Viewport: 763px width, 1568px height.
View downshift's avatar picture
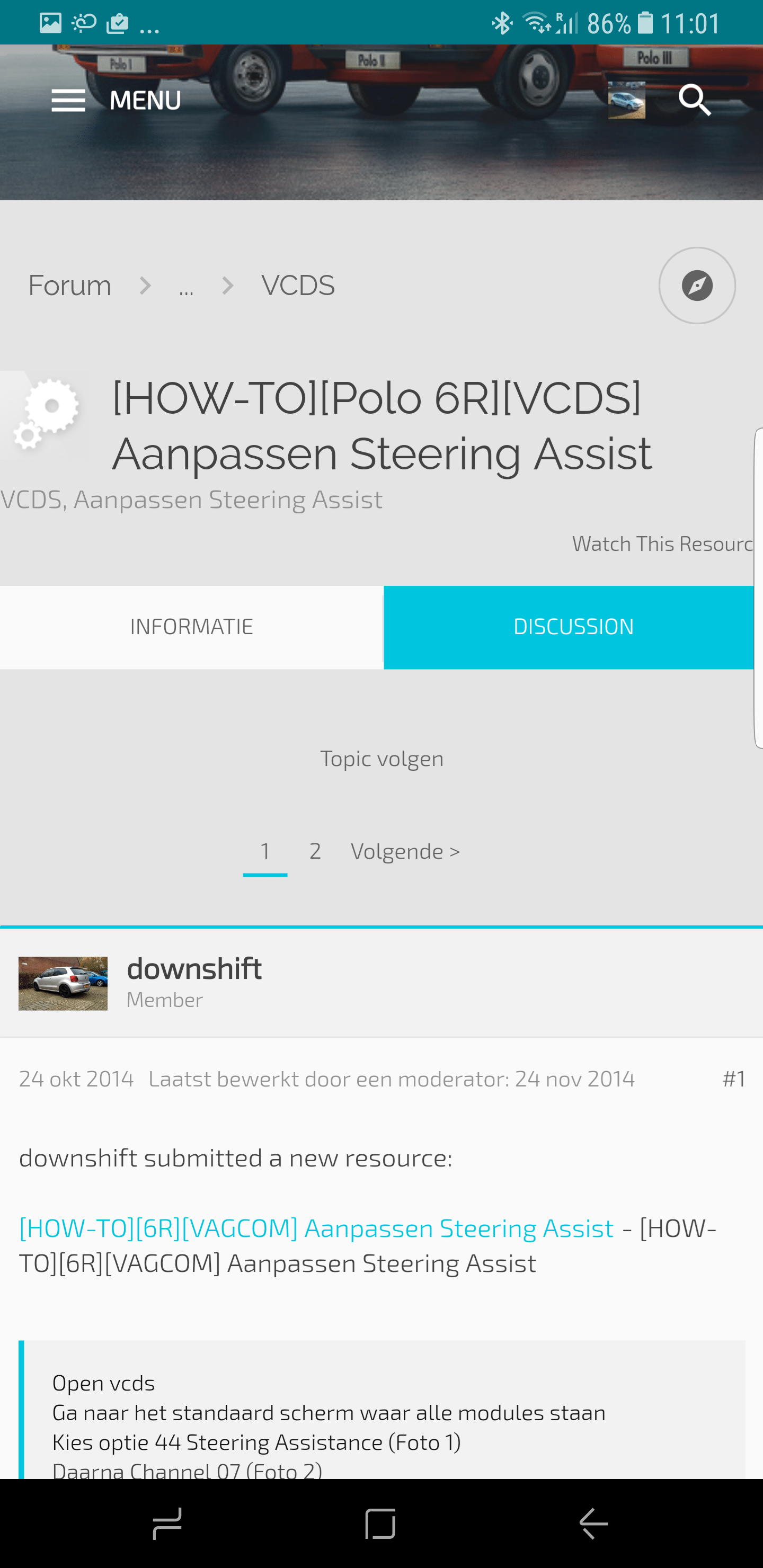[x=63, y=983]
